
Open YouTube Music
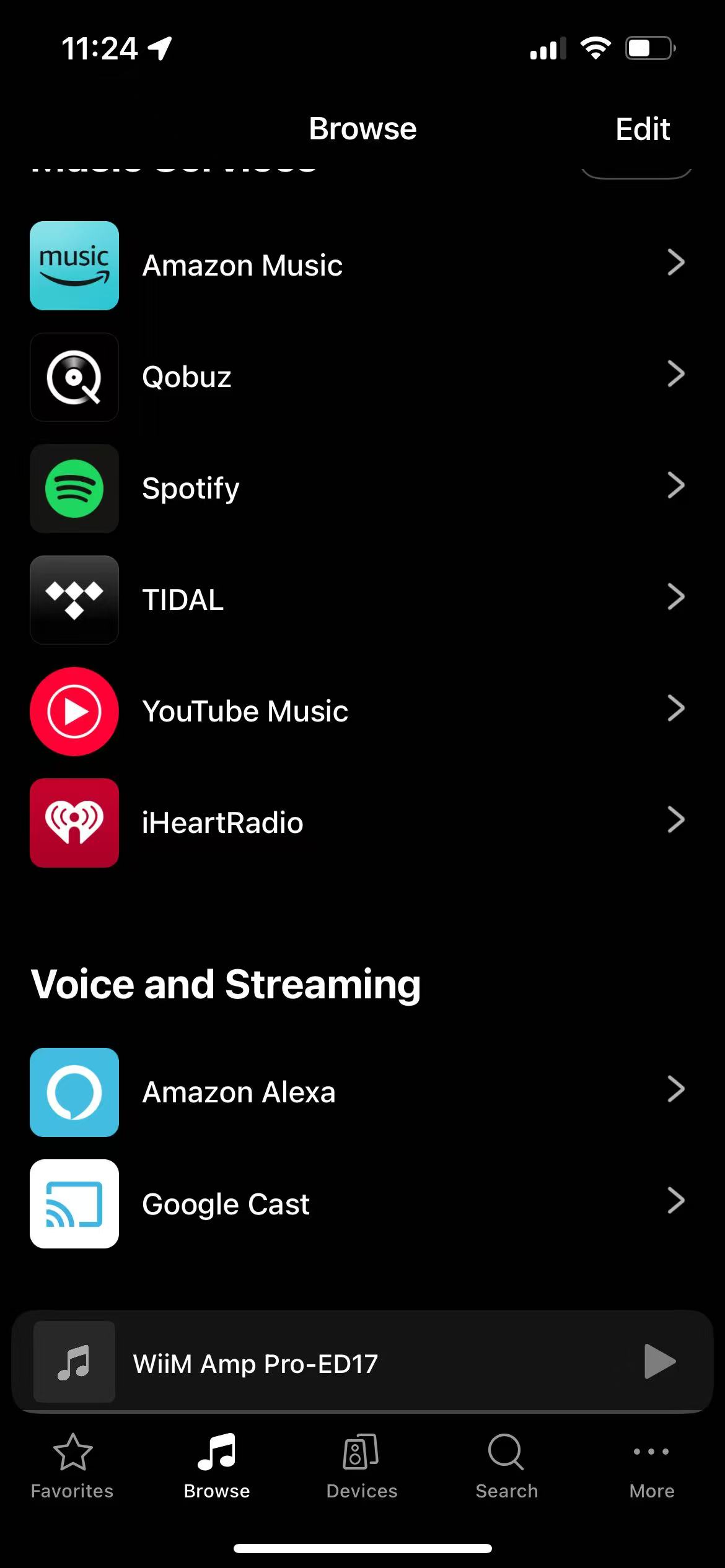[x=362, y=712]
